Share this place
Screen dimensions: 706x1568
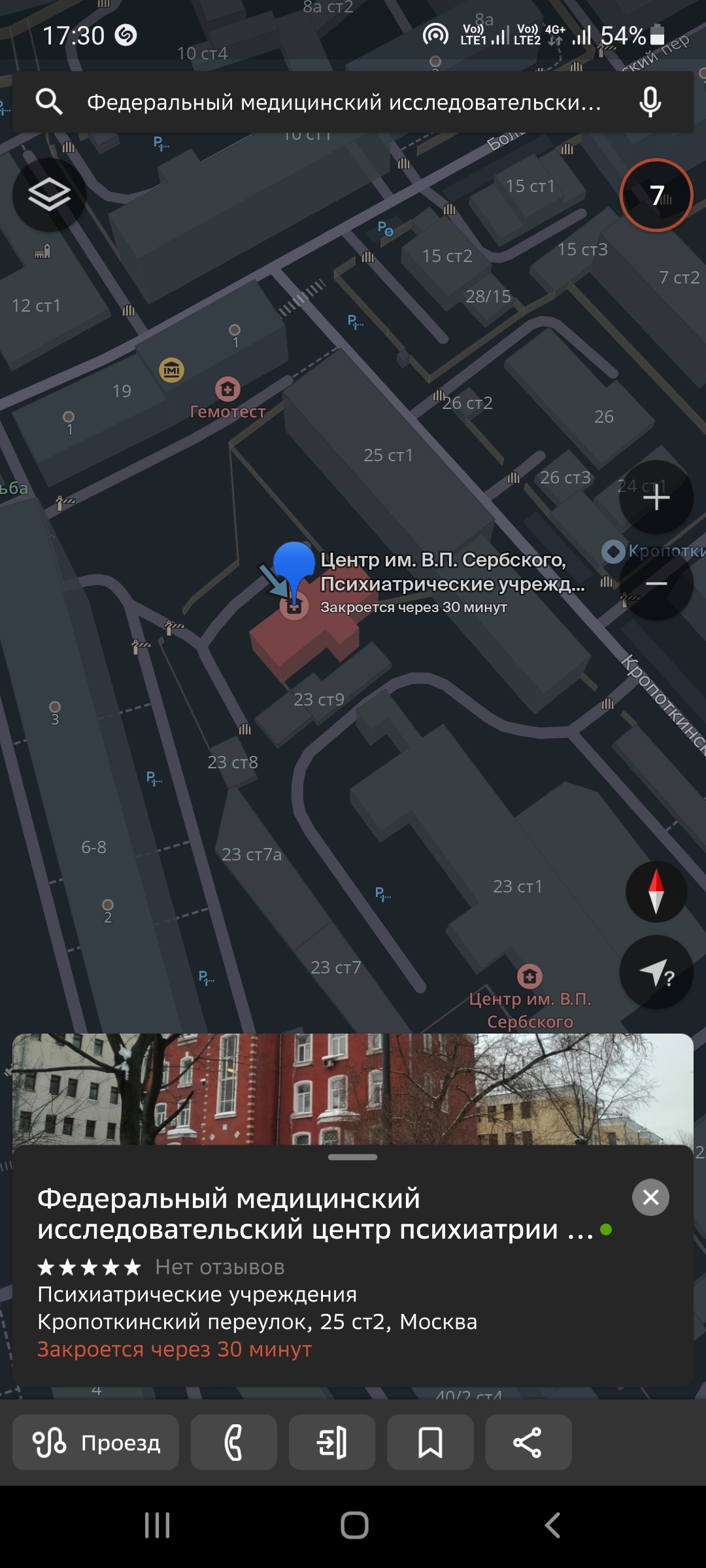(x=528, y=1442)
